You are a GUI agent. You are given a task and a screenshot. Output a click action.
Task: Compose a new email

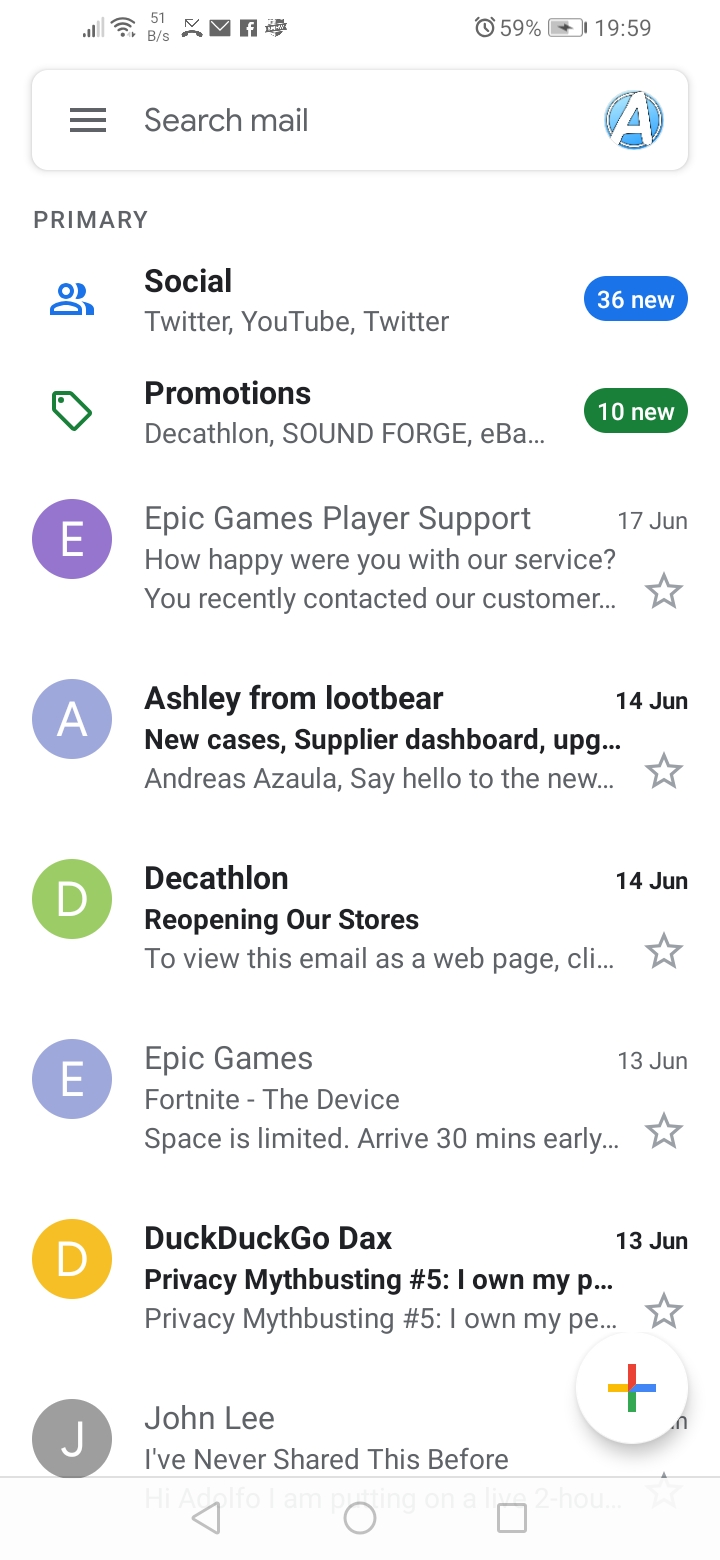632,1388
